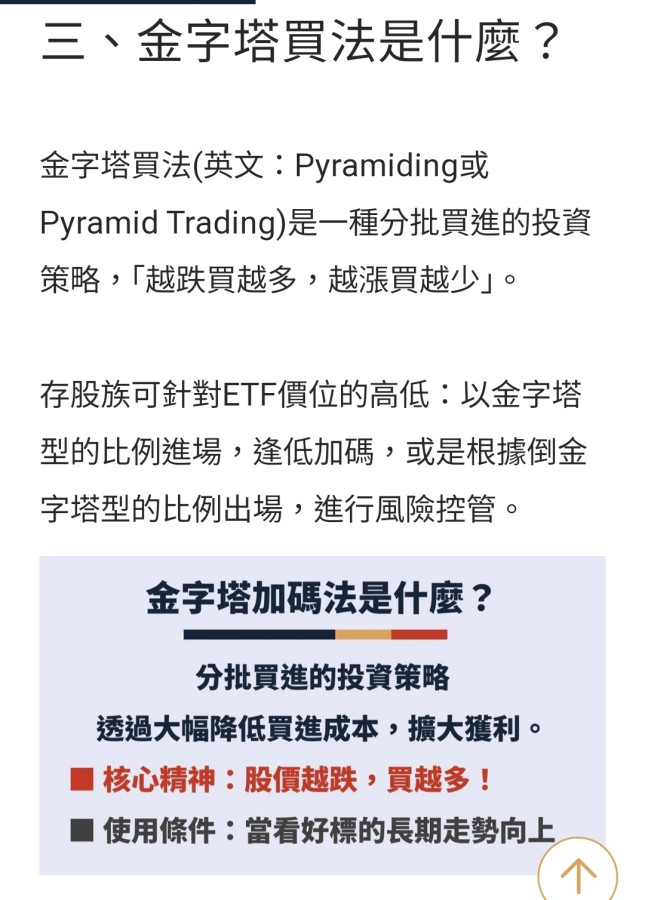This screenshot has height=900, width=645.
Task: Tap the scroll-to-top arrow button
Action: [x=578, y=874]
